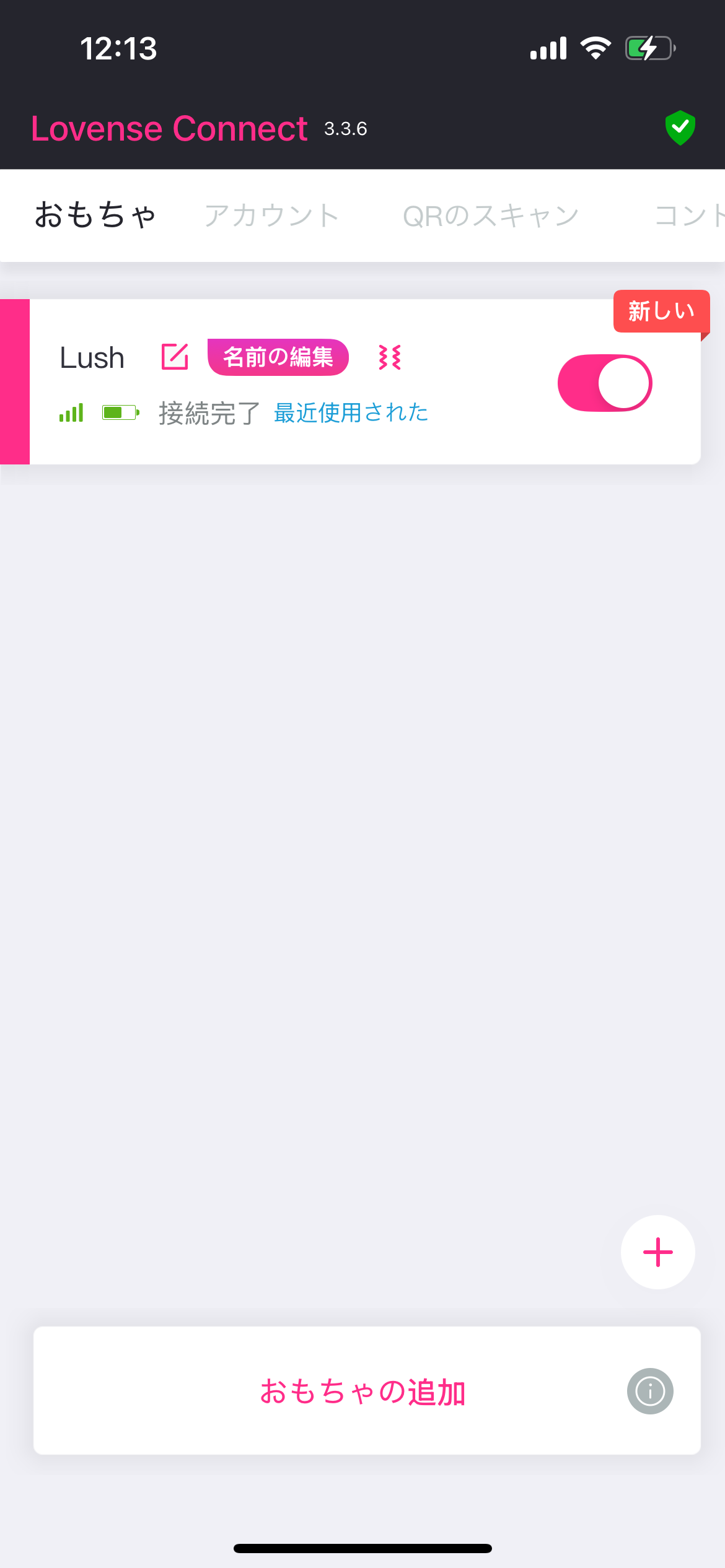
Task: Select the おもちゃ tab
Action: pyautogui.click(x=95, y=216)
